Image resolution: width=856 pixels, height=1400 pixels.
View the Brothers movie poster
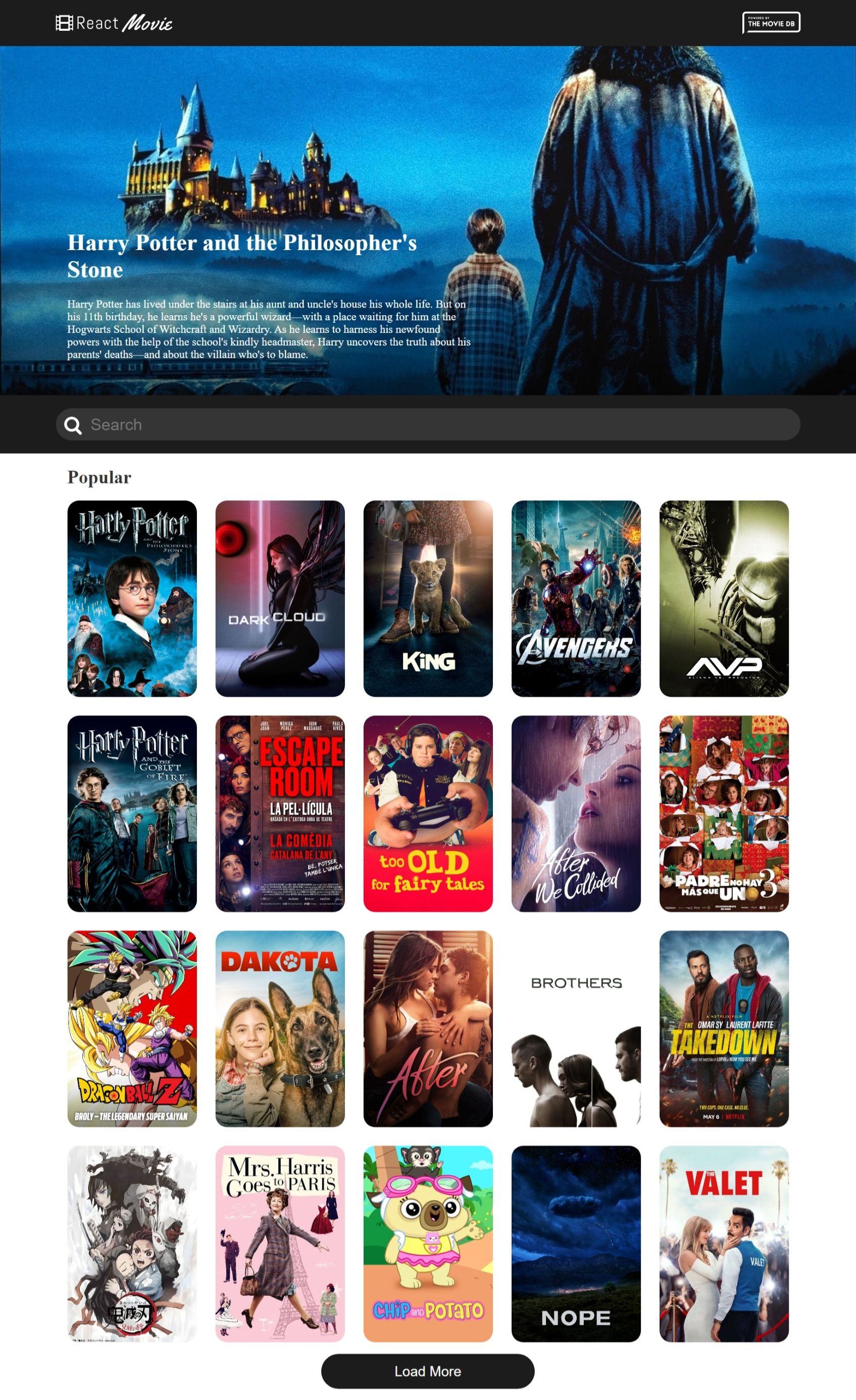click(x=576, y=1028)
